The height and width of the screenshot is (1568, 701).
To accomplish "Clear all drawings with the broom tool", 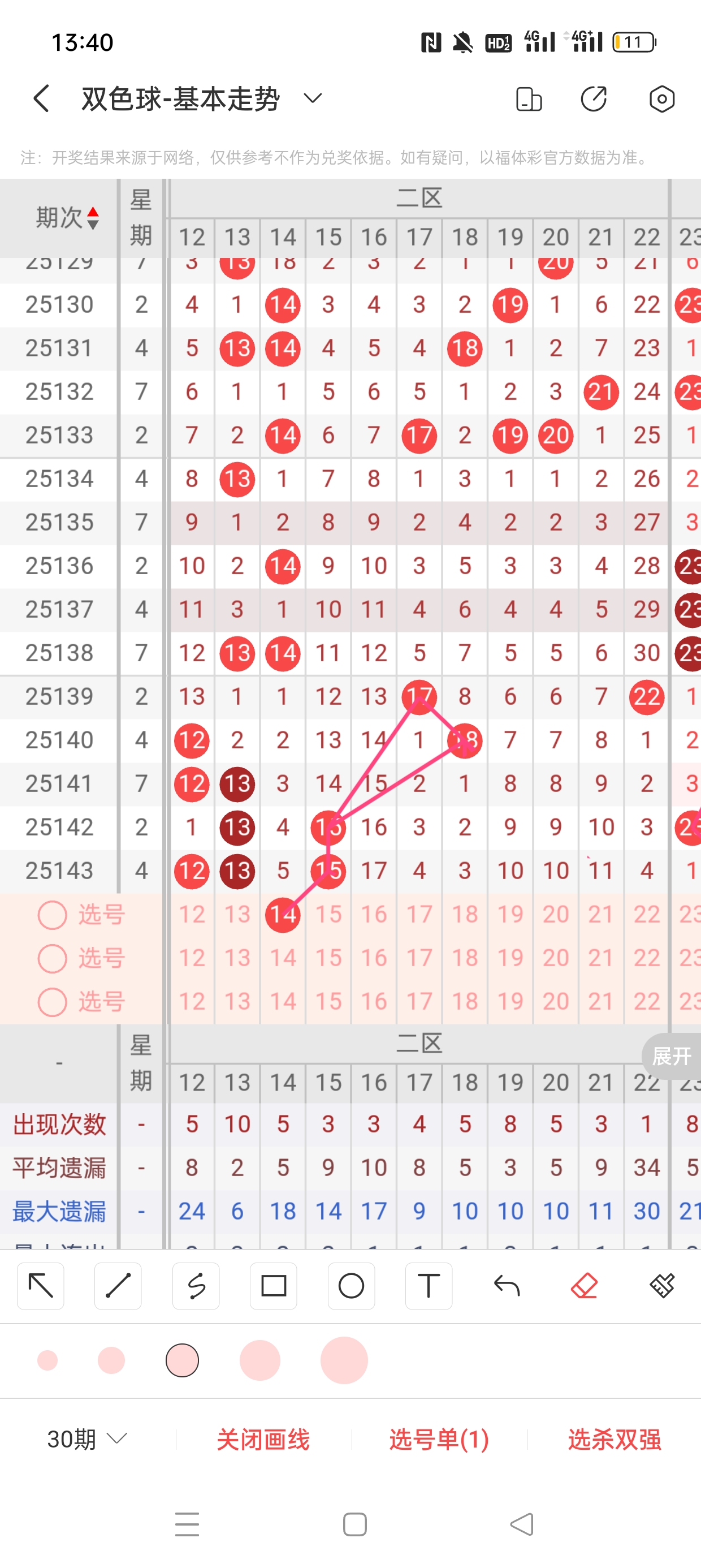I will (661, 1286).
